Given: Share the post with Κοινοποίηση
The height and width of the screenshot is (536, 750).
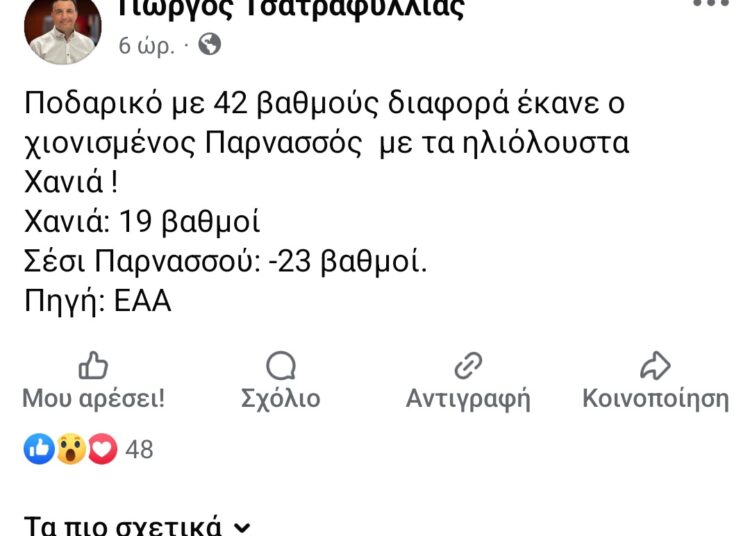Looking at the screenshot, I should point(655,381).
